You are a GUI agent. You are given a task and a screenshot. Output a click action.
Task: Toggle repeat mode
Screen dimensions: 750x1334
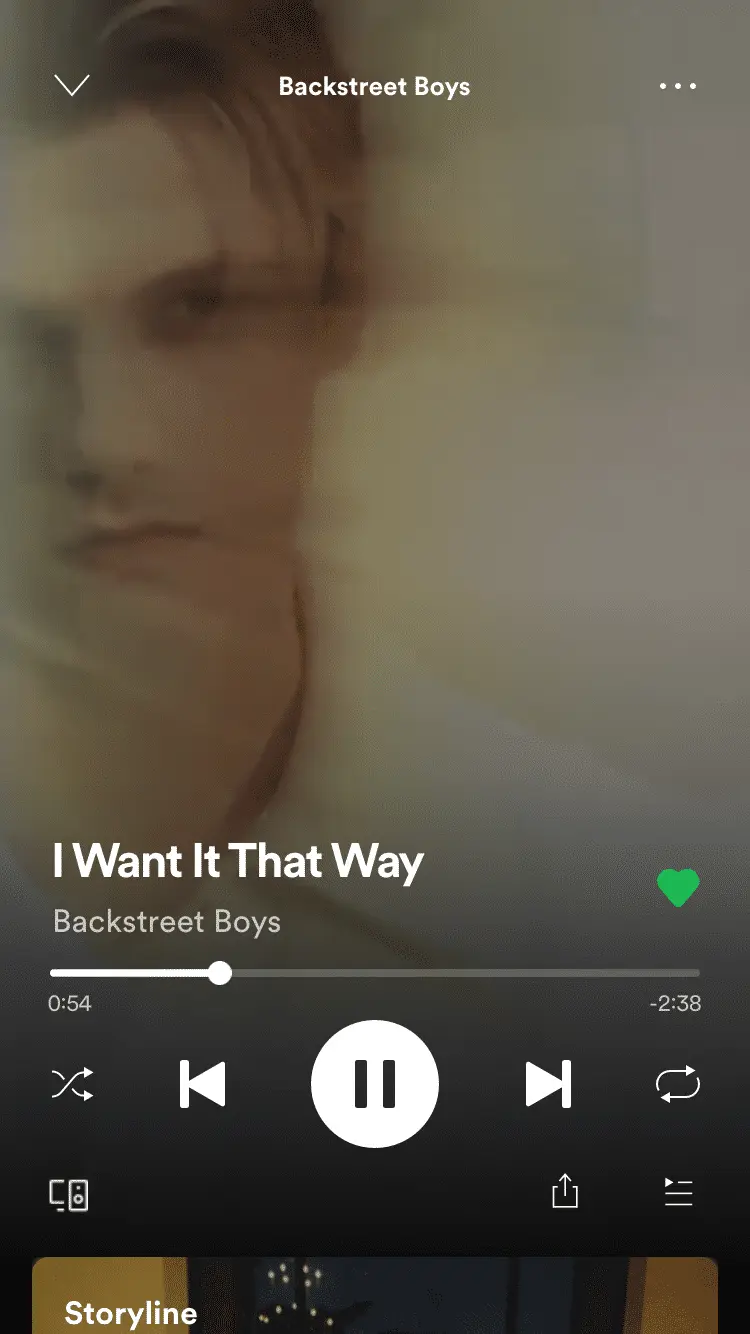678,1084
